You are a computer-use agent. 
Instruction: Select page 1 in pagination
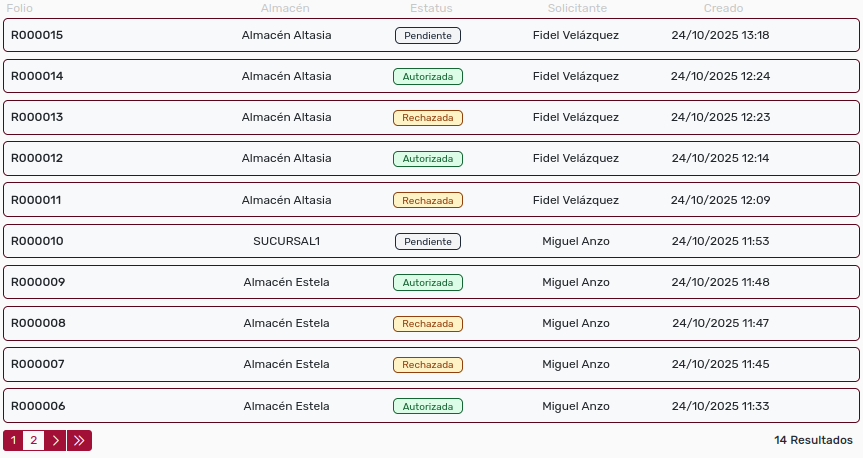[13, 440]
